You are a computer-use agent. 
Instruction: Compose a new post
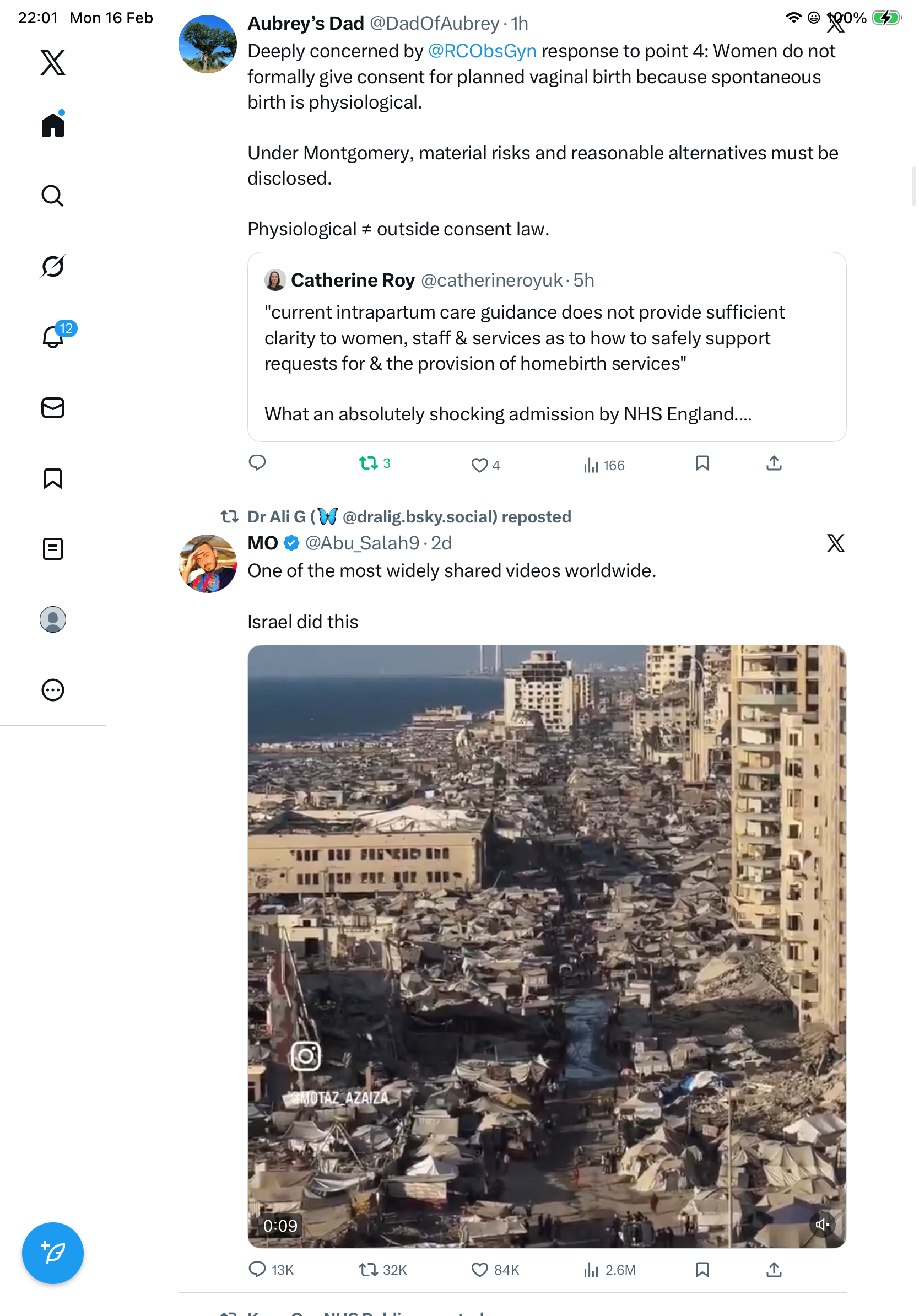[53, 1253]
